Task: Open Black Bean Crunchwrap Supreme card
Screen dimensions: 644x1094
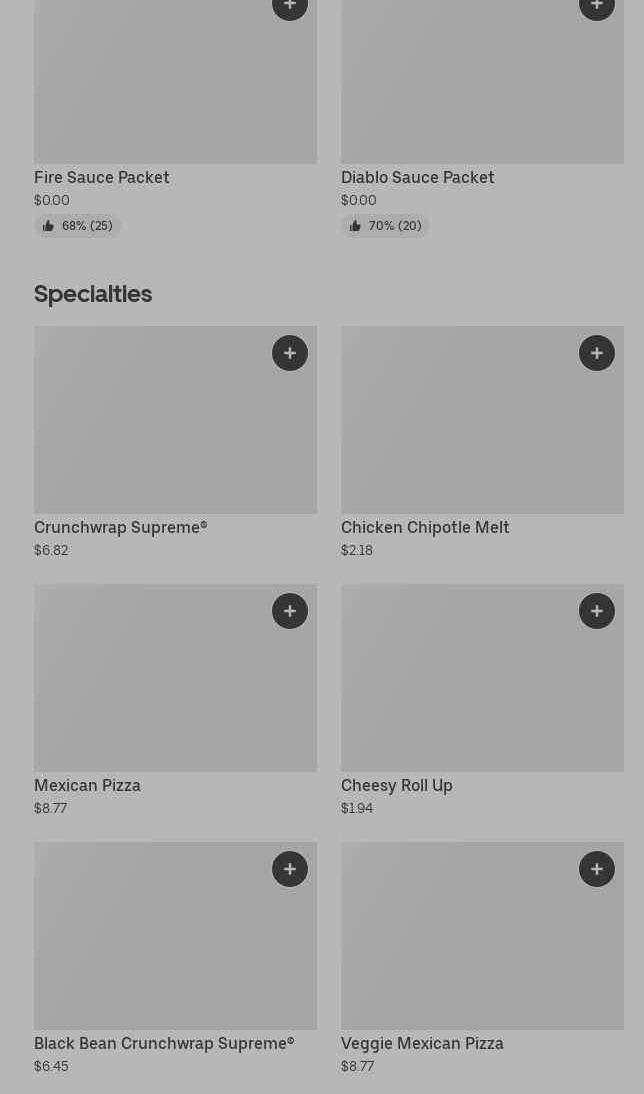Action: (x=175, y=958)
